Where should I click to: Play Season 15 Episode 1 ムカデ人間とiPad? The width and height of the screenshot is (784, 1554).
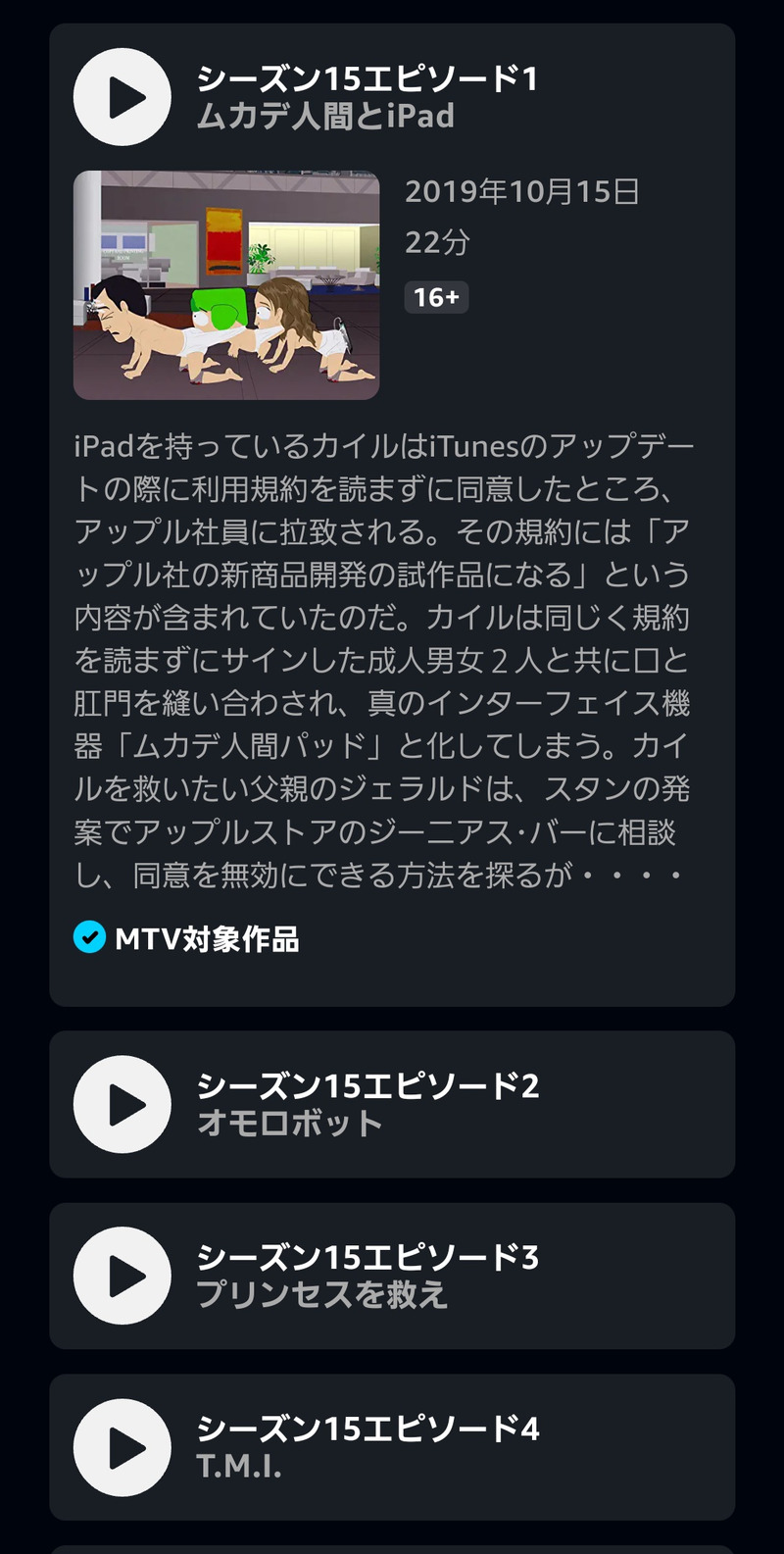point(122,97)
